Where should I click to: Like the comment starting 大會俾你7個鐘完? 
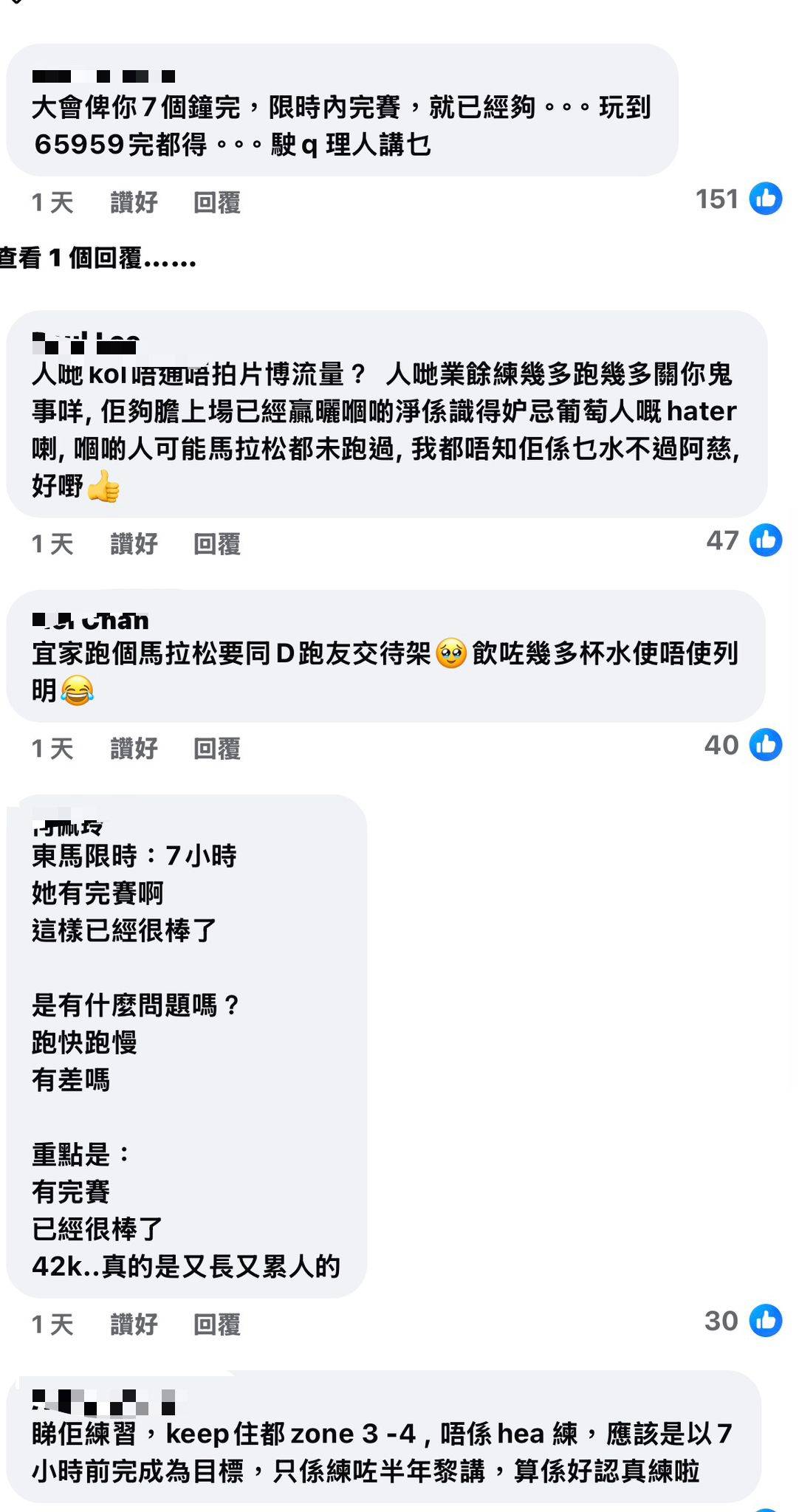point(134,202)
